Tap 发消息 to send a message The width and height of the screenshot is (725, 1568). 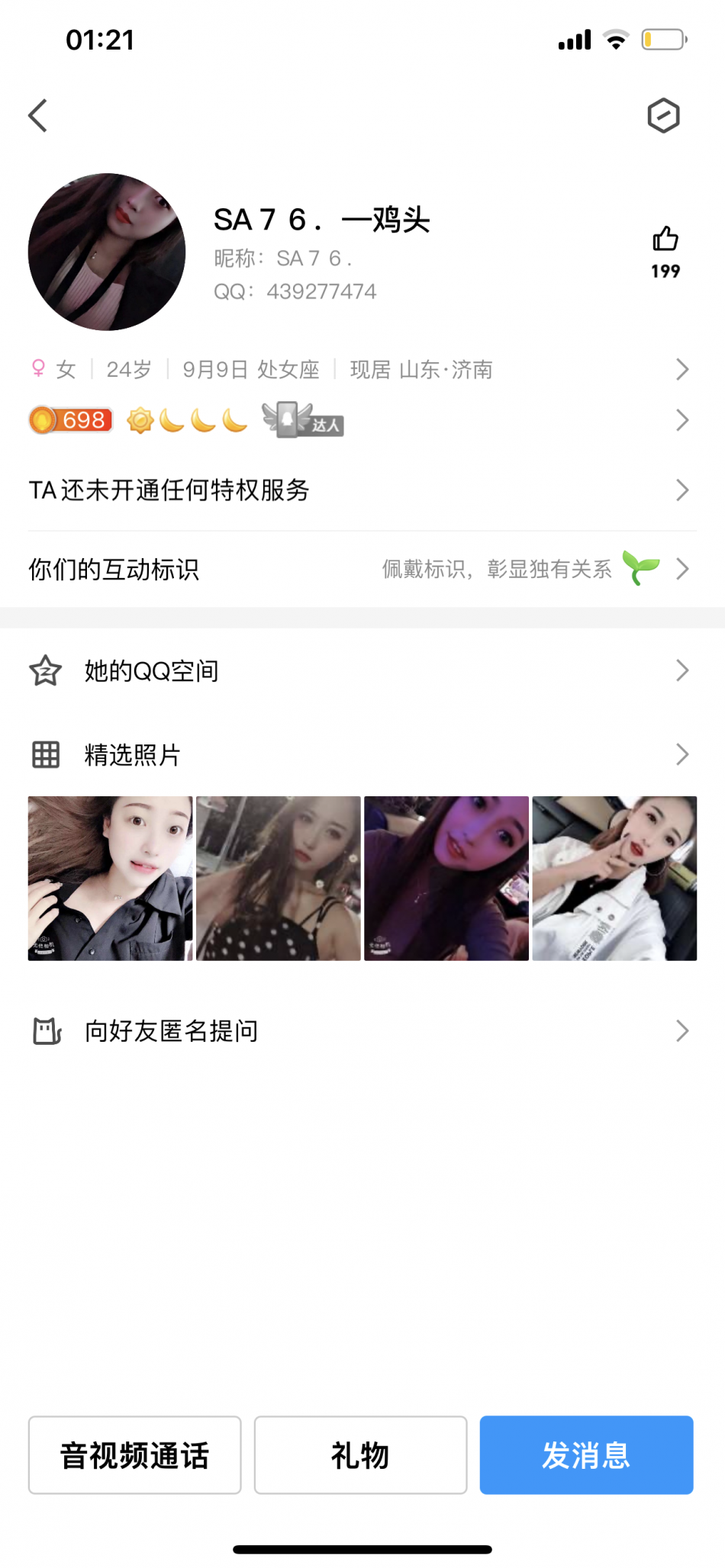(x=586, y=1455)
